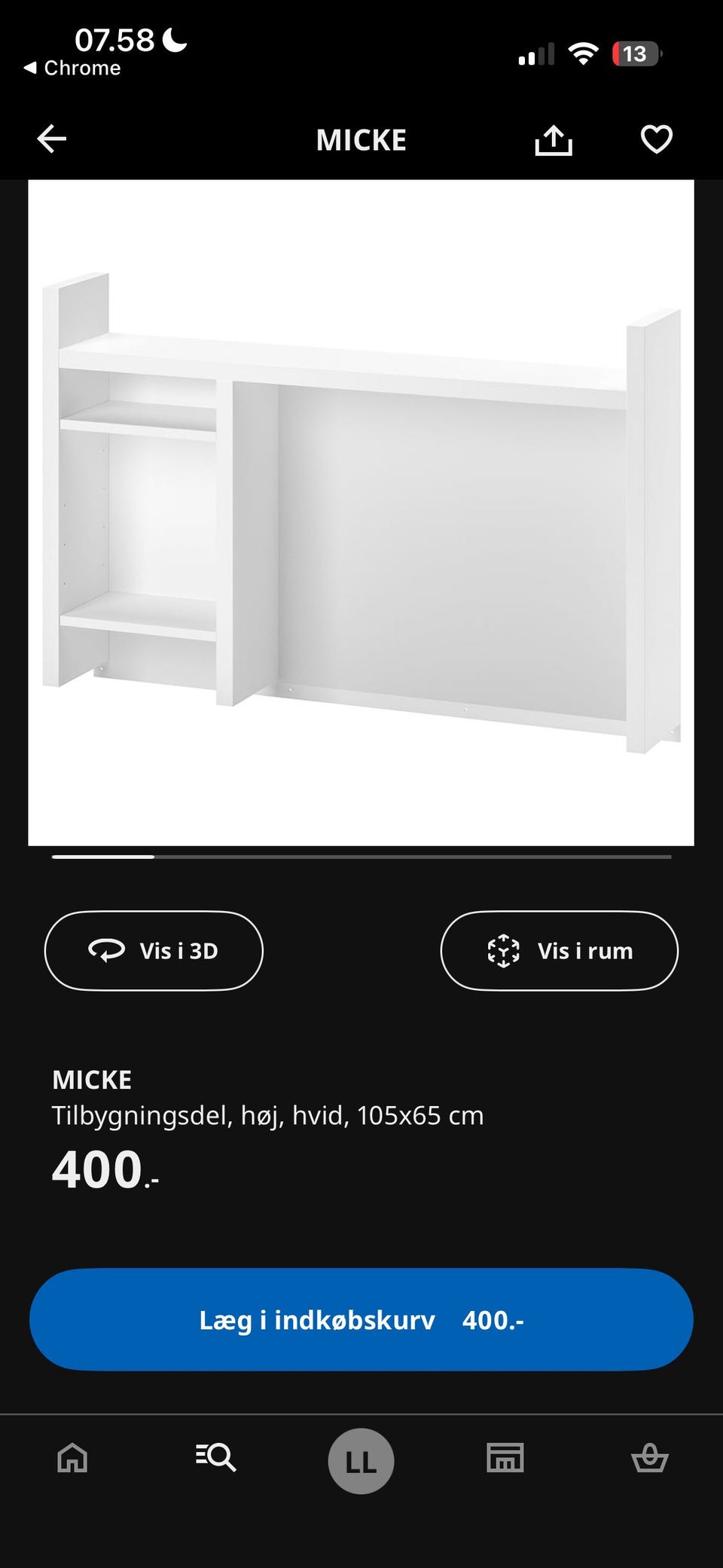
Task: Open the search icon in bottom navigation
Action: click(216, 1459)
